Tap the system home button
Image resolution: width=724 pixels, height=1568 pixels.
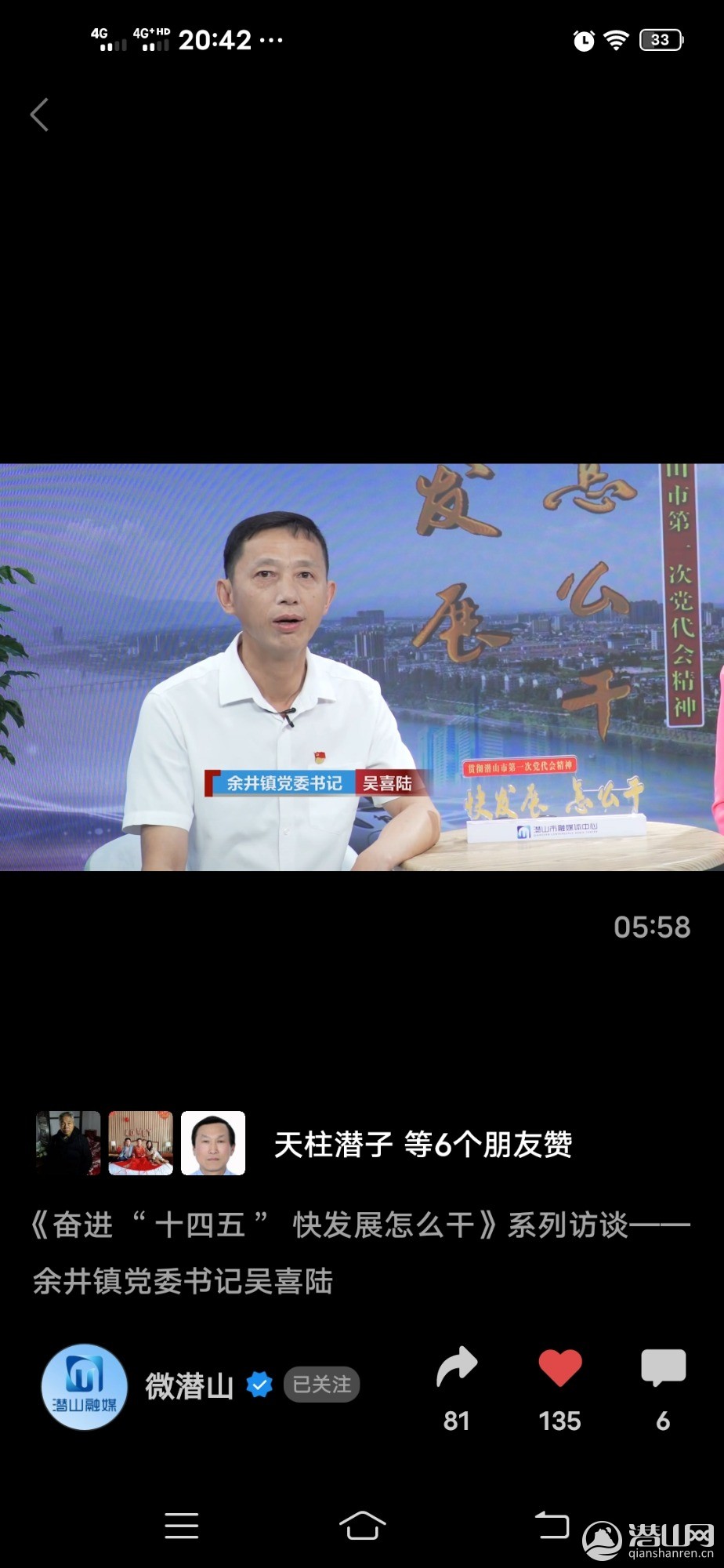pyautogui.click(x=362, y=1525)
